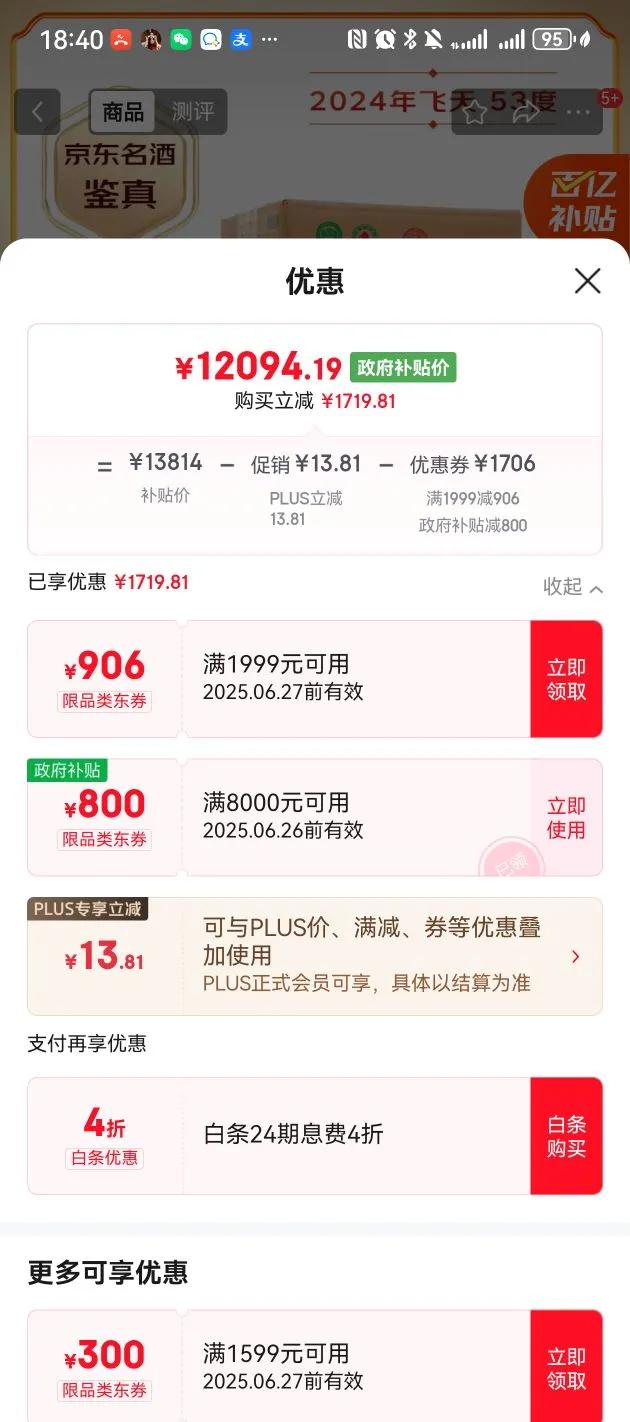
Task: Open the three-dot overflow menu
Action: [578, 113]
